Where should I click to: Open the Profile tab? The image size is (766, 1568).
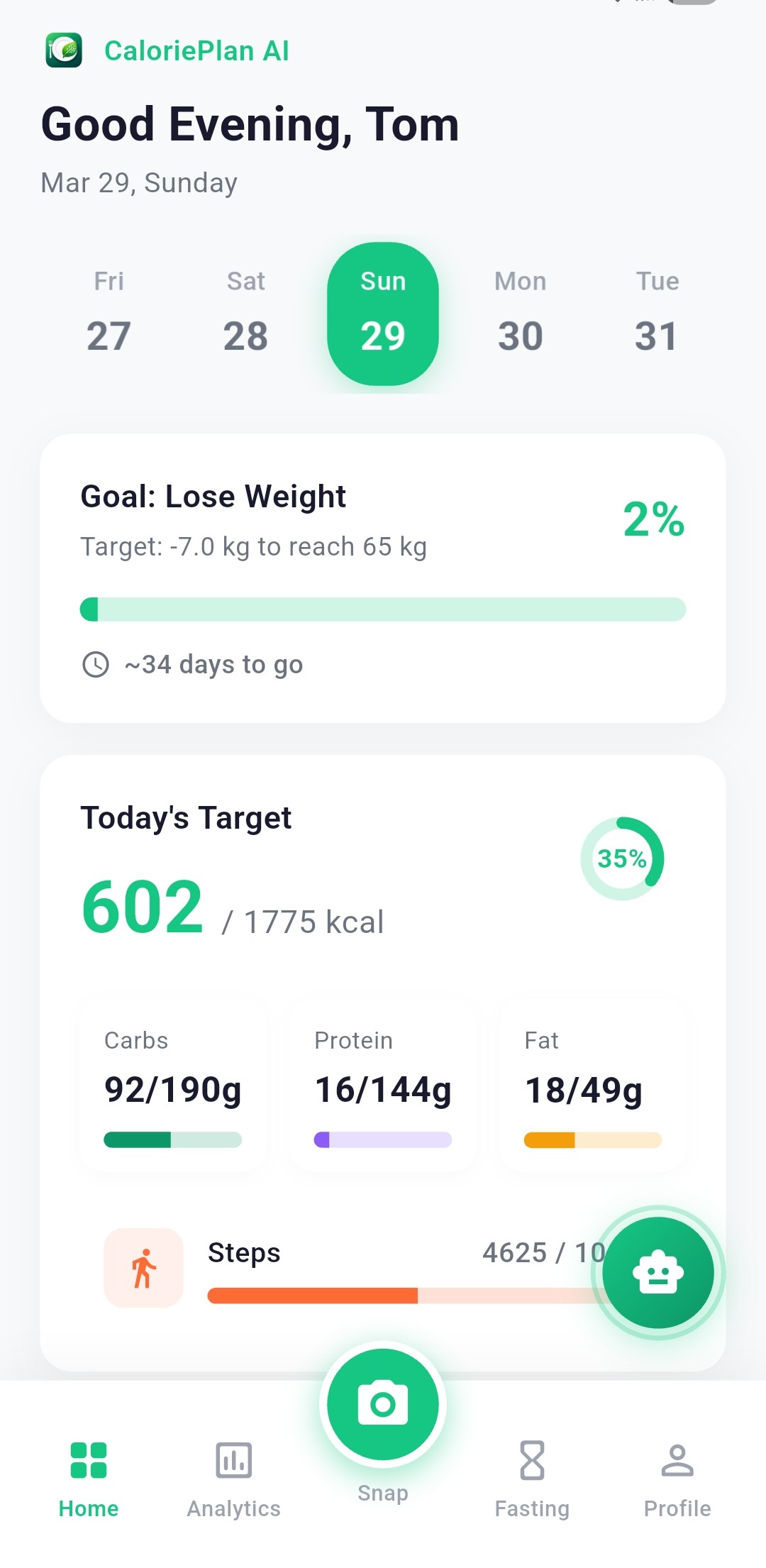(x=677, y=1479)
